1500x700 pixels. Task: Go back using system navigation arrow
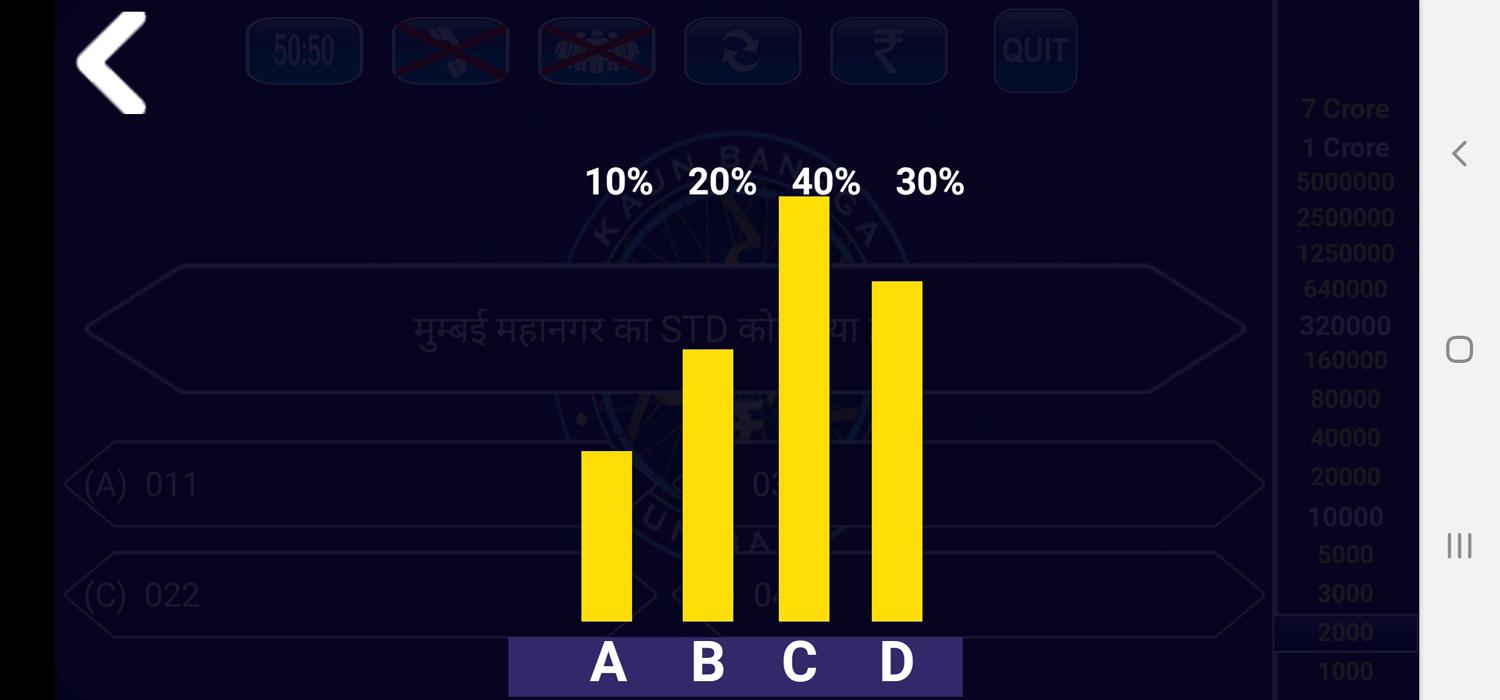[1459, 154]
